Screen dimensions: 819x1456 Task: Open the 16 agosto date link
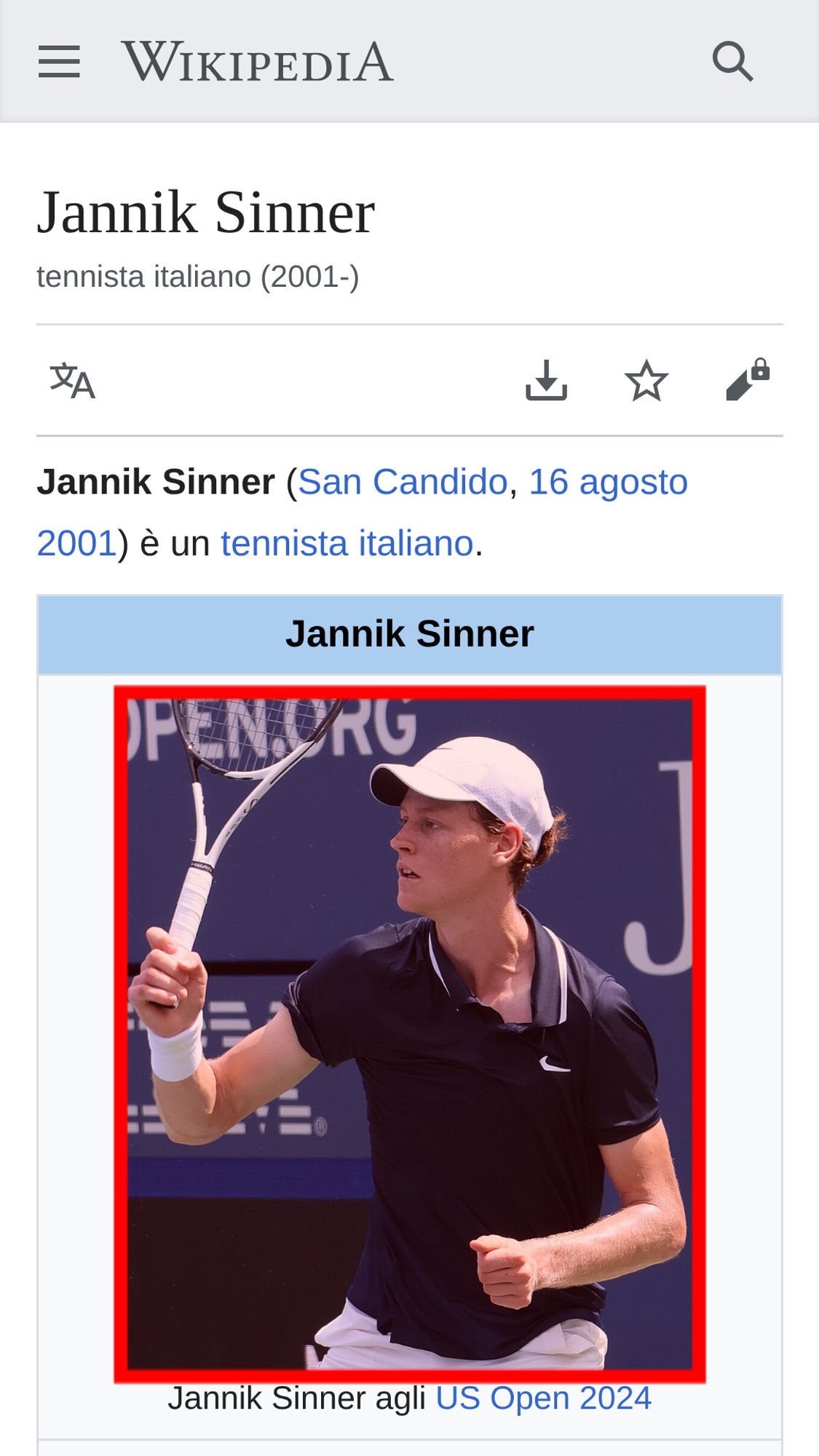[x=608, y=482]
